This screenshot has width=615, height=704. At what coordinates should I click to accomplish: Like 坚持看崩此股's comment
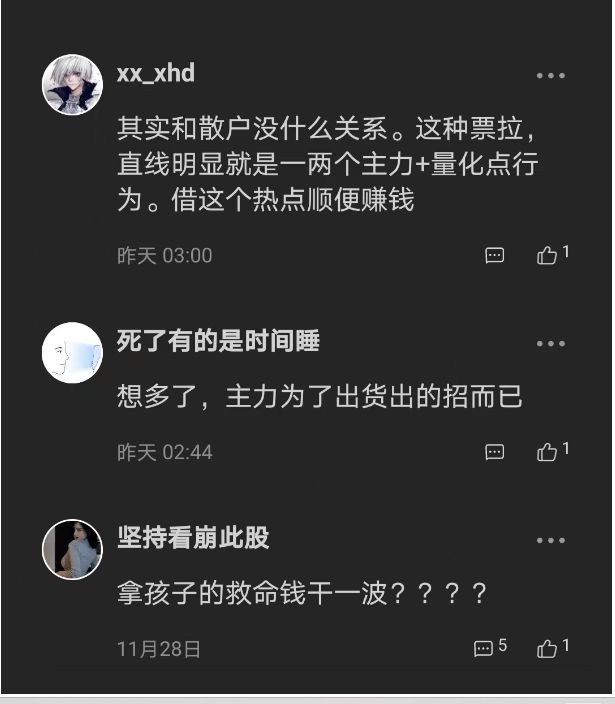[x=547, y=649]
